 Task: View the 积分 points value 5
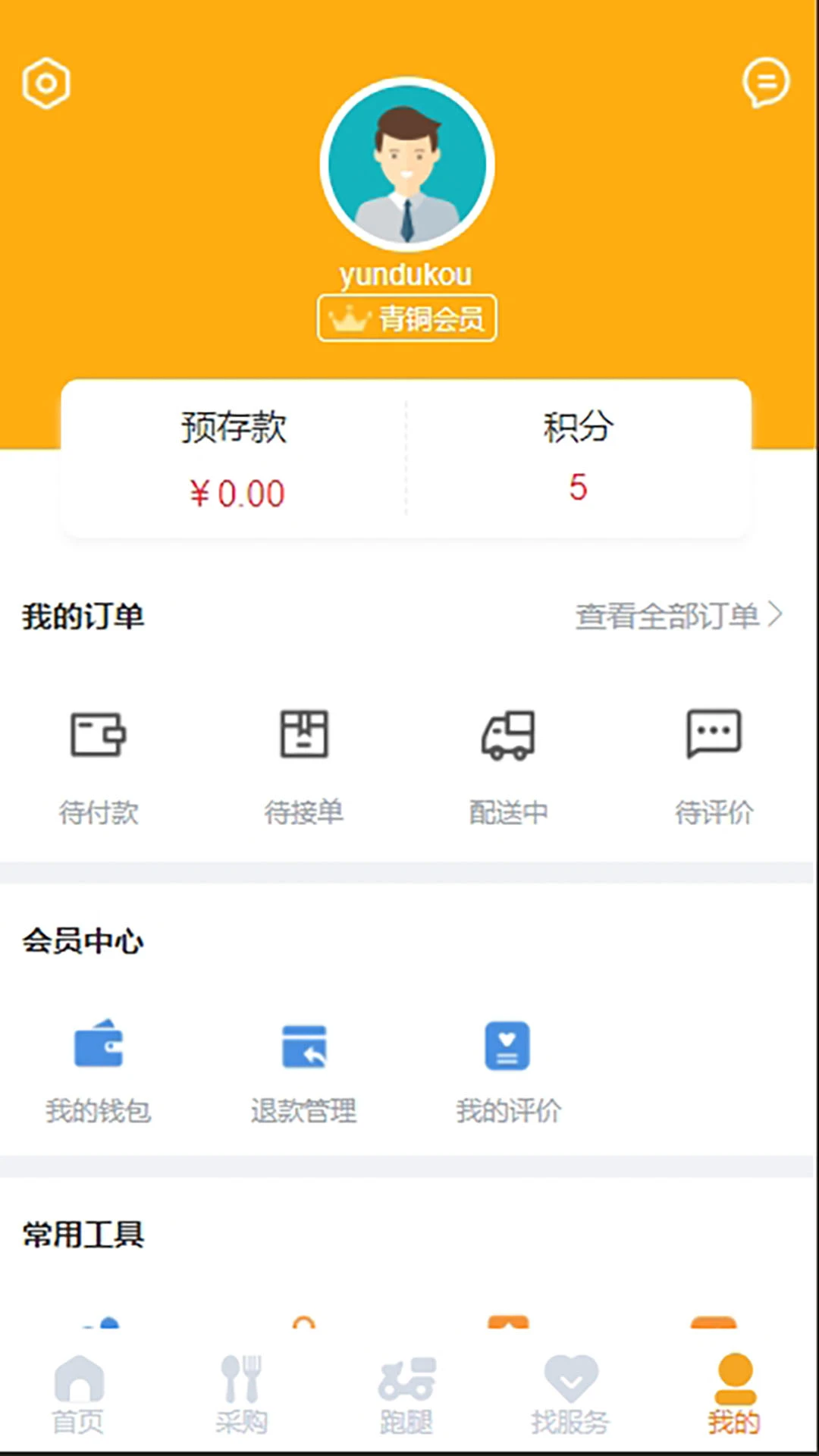578,455
